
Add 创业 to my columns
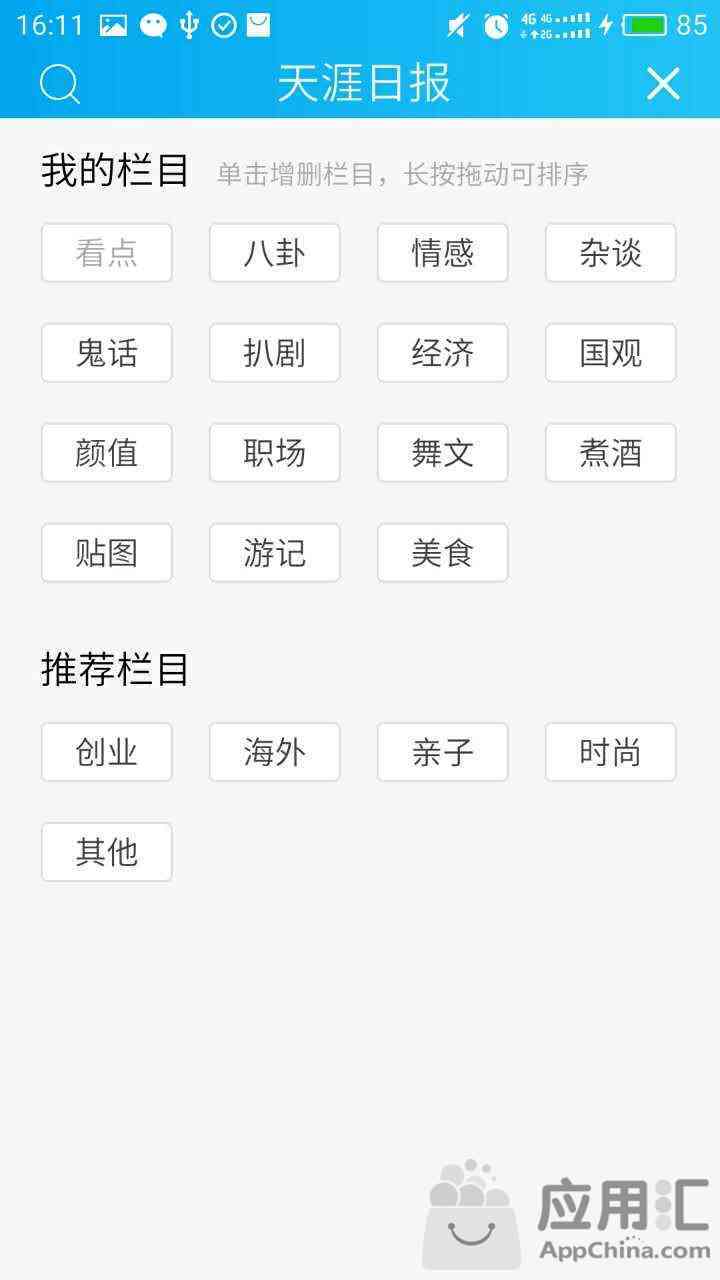107,752
